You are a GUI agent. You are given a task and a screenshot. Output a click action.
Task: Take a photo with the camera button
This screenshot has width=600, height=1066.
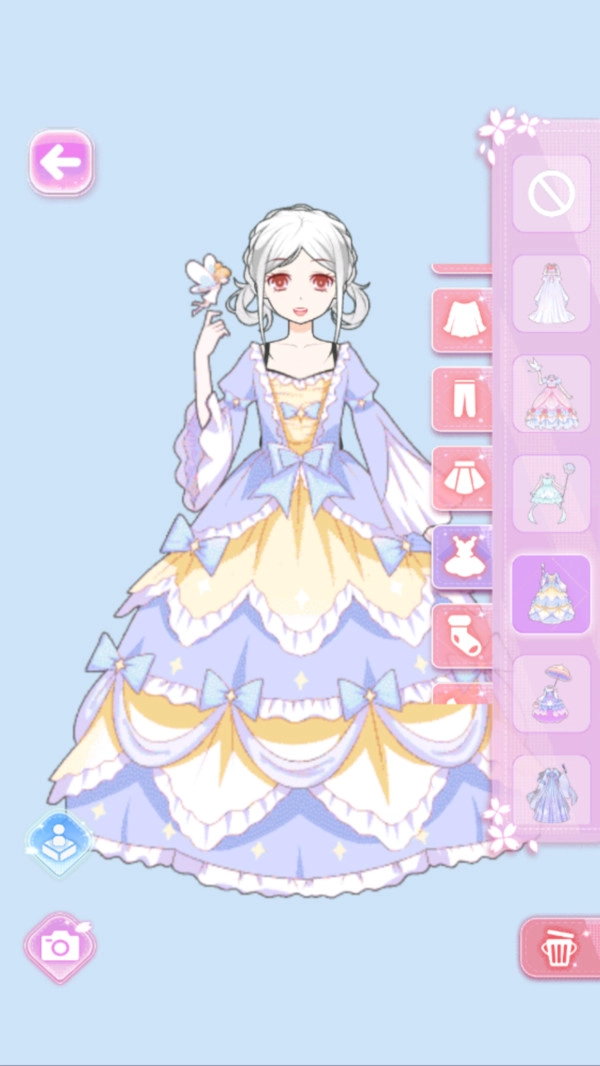coord(60,946)
